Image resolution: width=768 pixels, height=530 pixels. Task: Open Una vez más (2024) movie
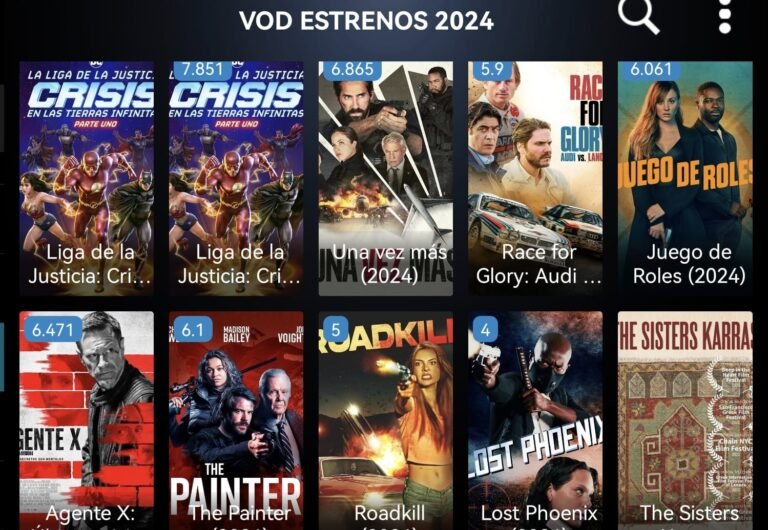point(385,178)
